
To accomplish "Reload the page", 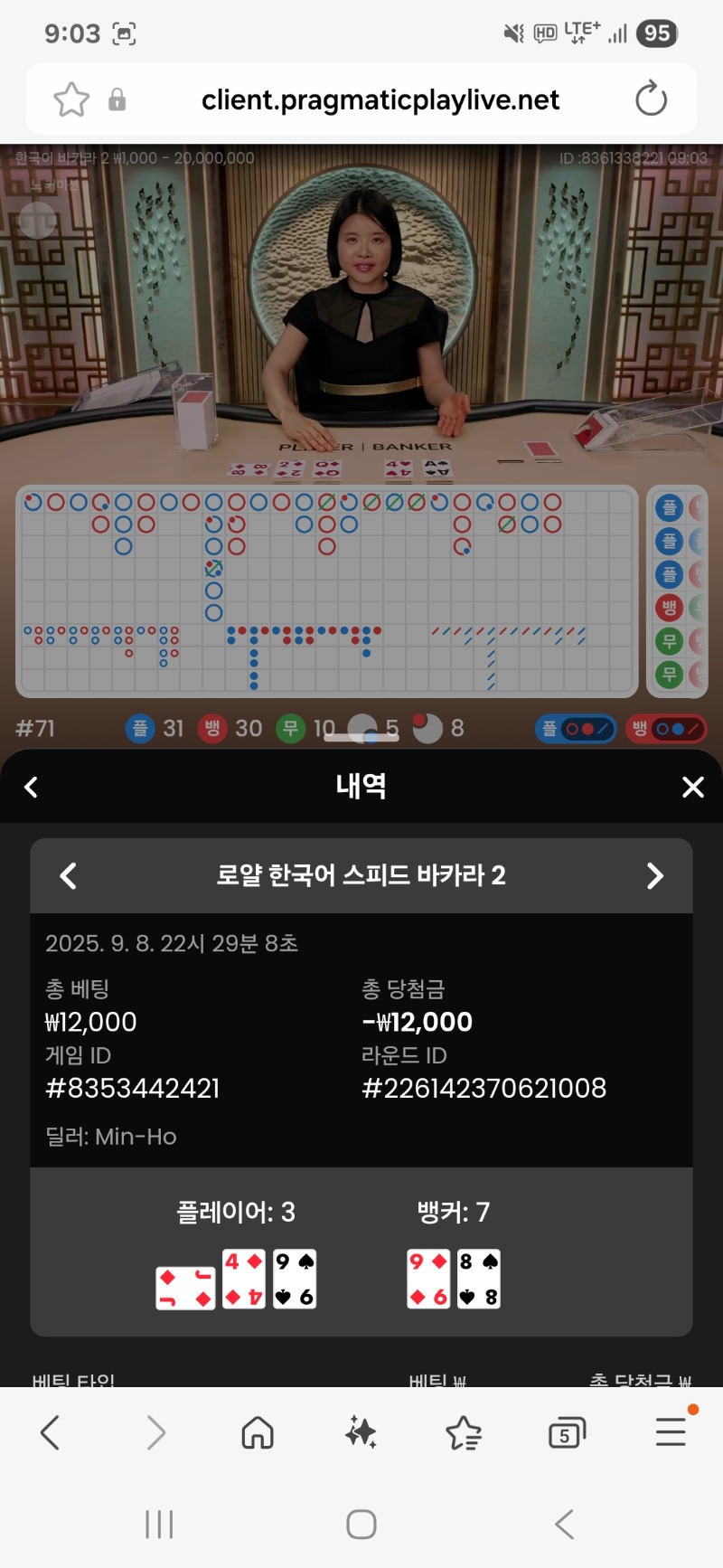I will click(x=651, y=99).
